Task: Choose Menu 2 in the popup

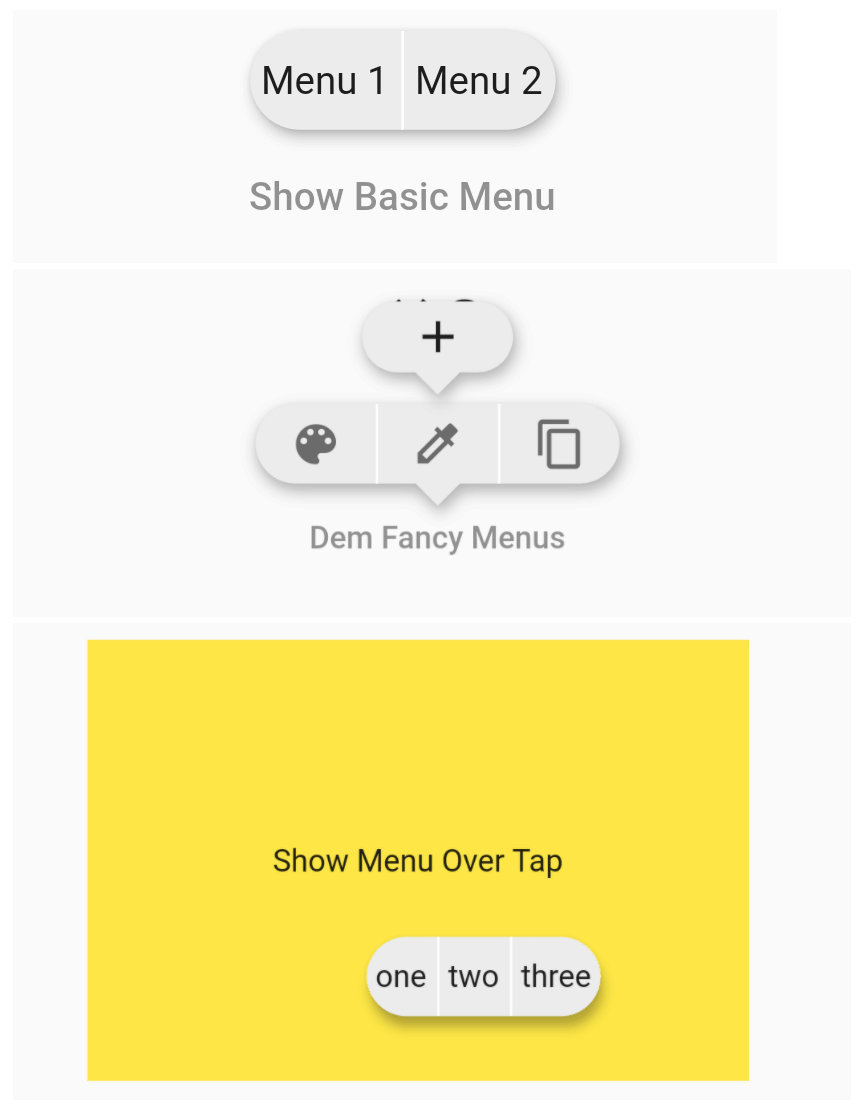Action: 479,81
